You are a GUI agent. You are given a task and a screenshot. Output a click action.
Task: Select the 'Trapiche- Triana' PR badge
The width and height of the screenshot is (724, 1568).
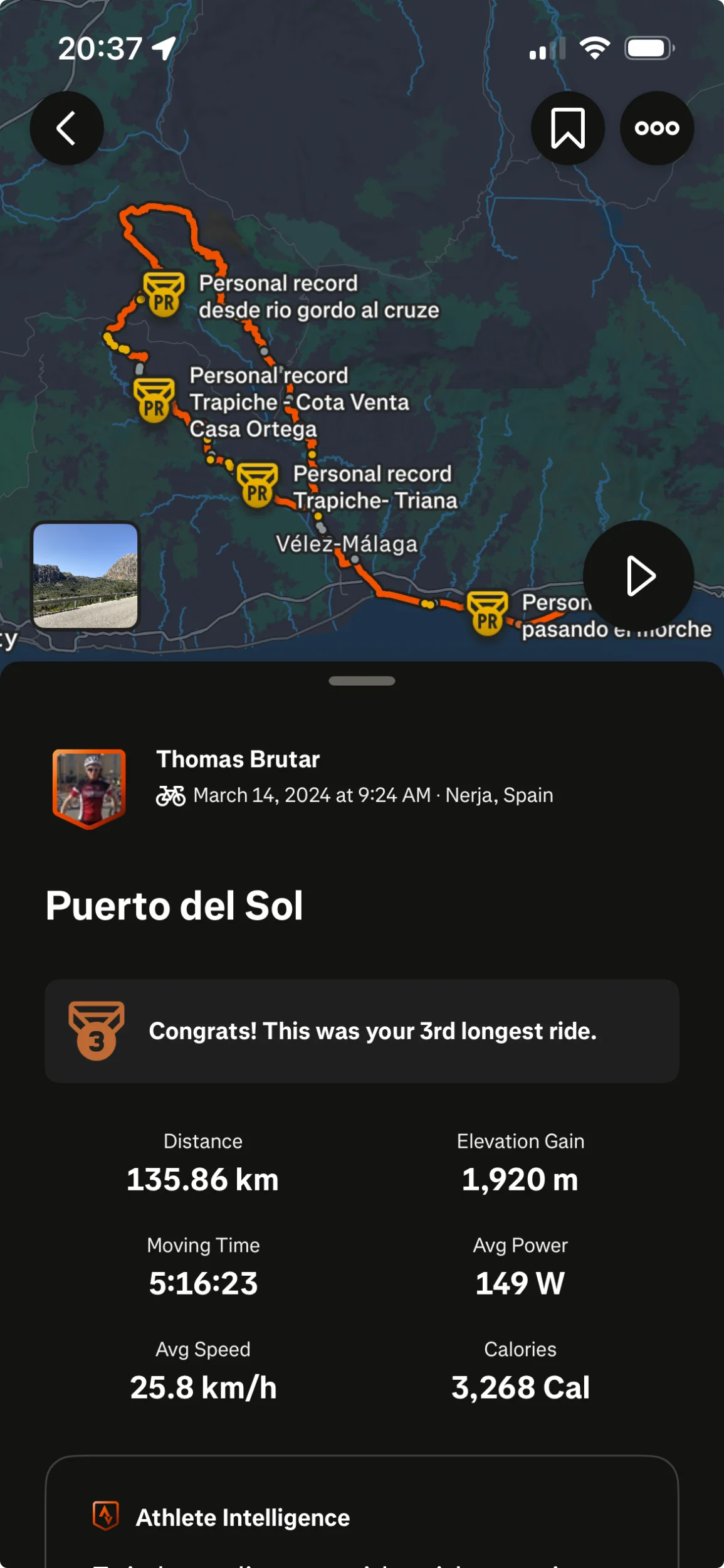tap(257, 485)
